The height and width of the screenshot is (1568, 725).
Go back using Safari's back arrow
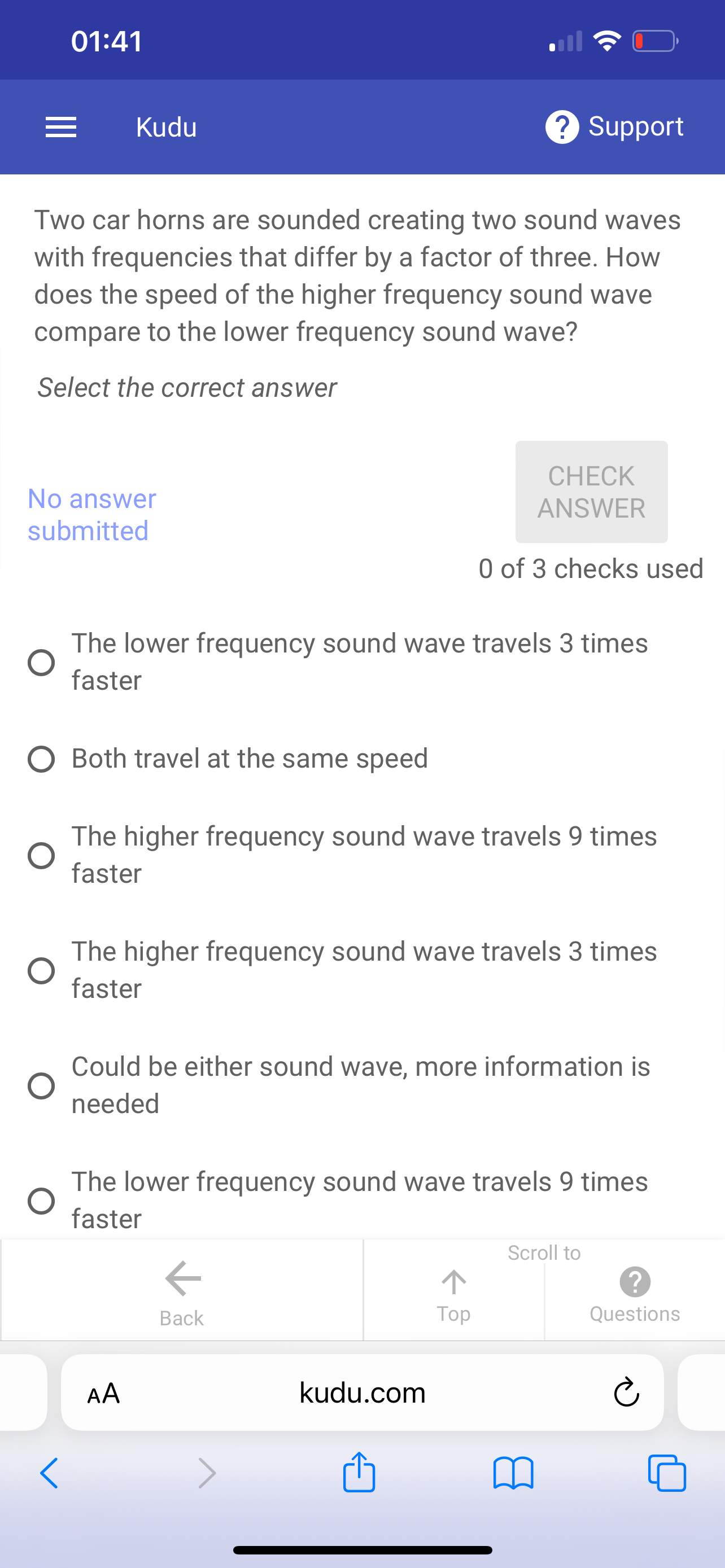click(49, 1474)
